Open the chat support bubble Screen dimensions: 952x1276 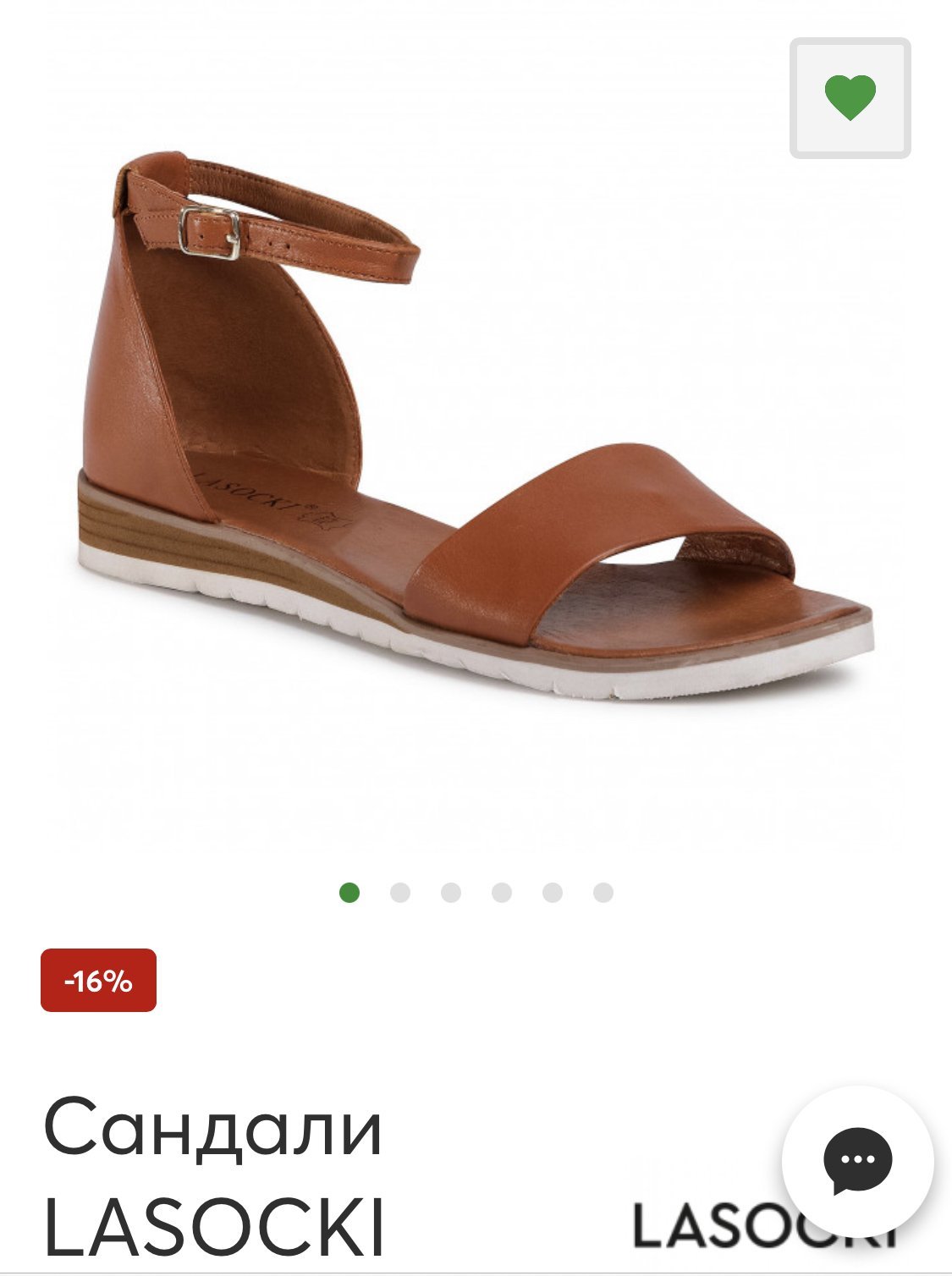click(857, 1161)
